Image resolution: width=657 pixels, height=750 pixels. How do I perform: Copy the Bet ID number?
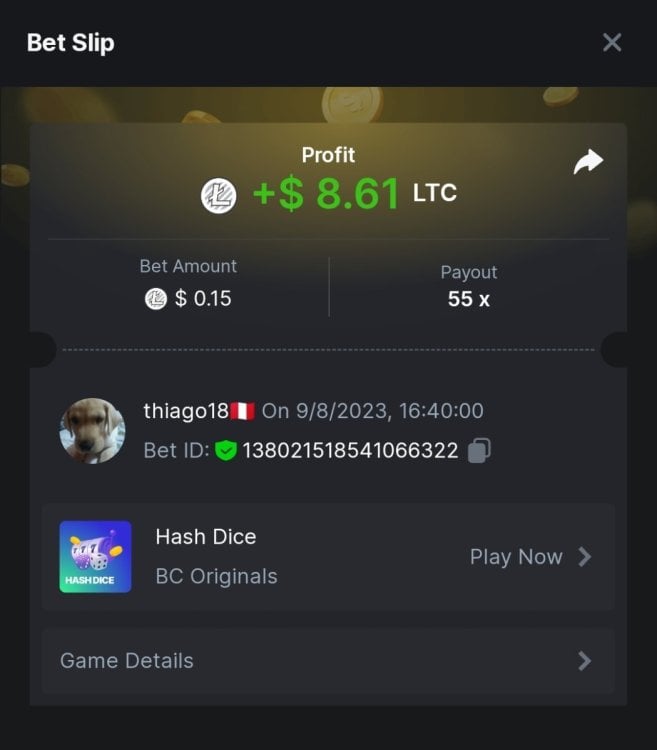tap(479, 451)
